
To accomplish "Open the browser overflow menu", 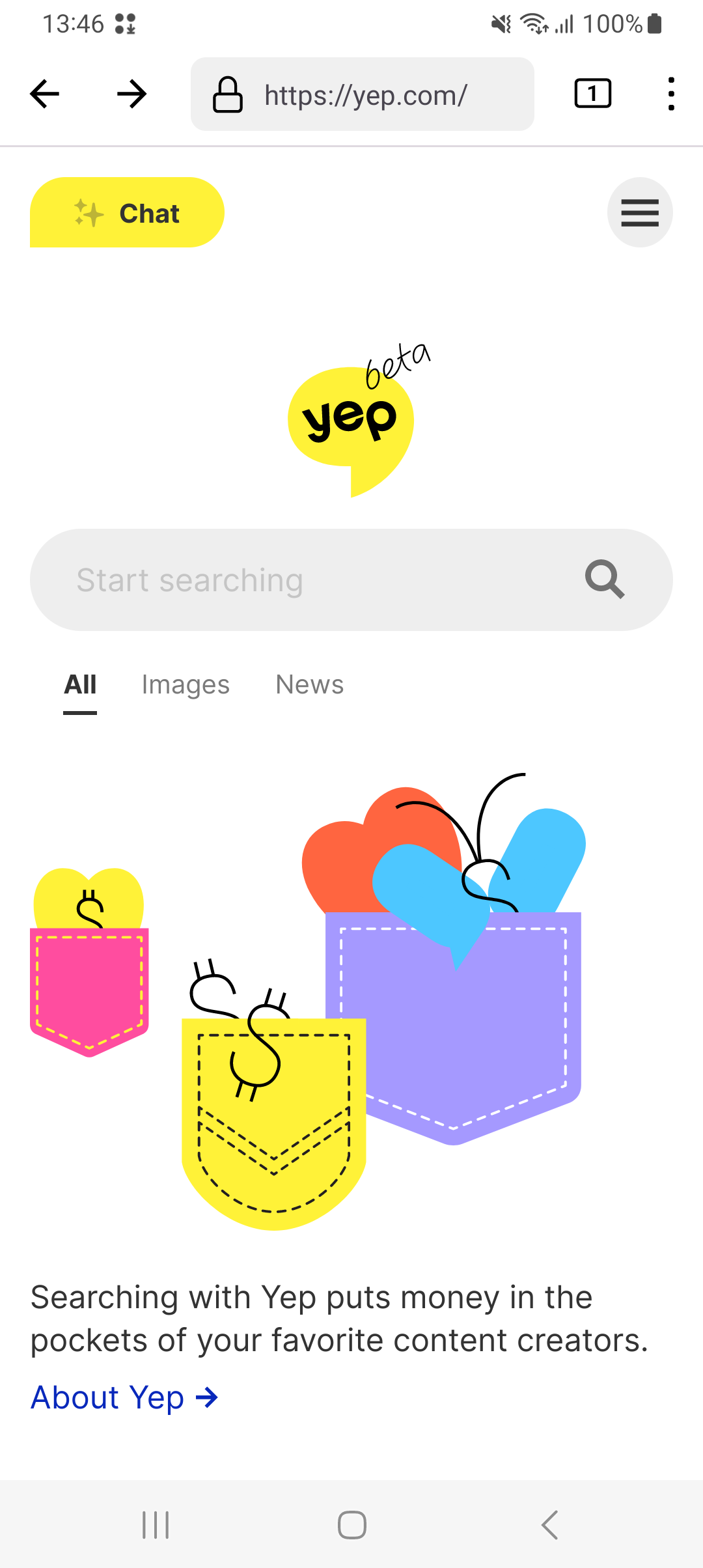I will [670, 94].
